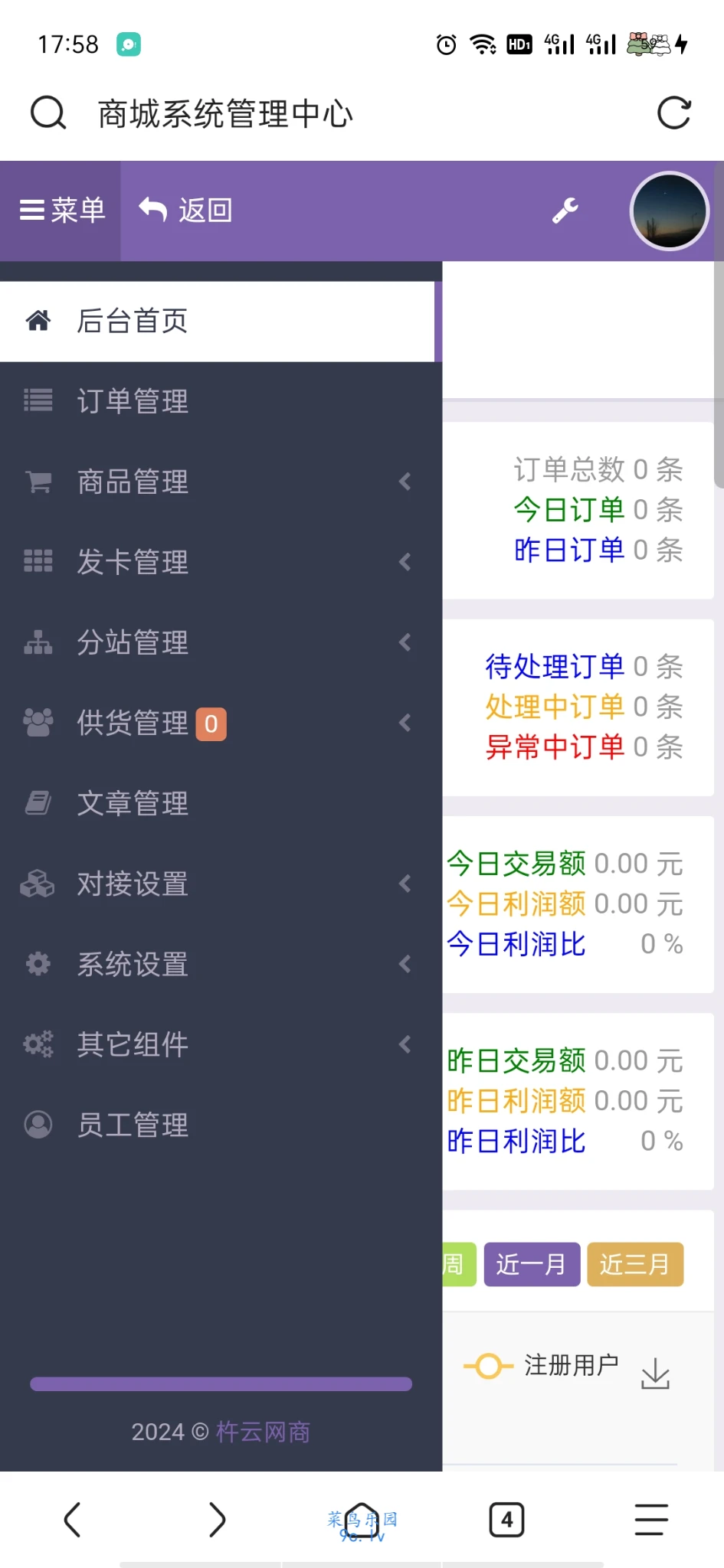Open 员工管理
The width and height of the screenshot is (724, 1568).
(132, 1125)
